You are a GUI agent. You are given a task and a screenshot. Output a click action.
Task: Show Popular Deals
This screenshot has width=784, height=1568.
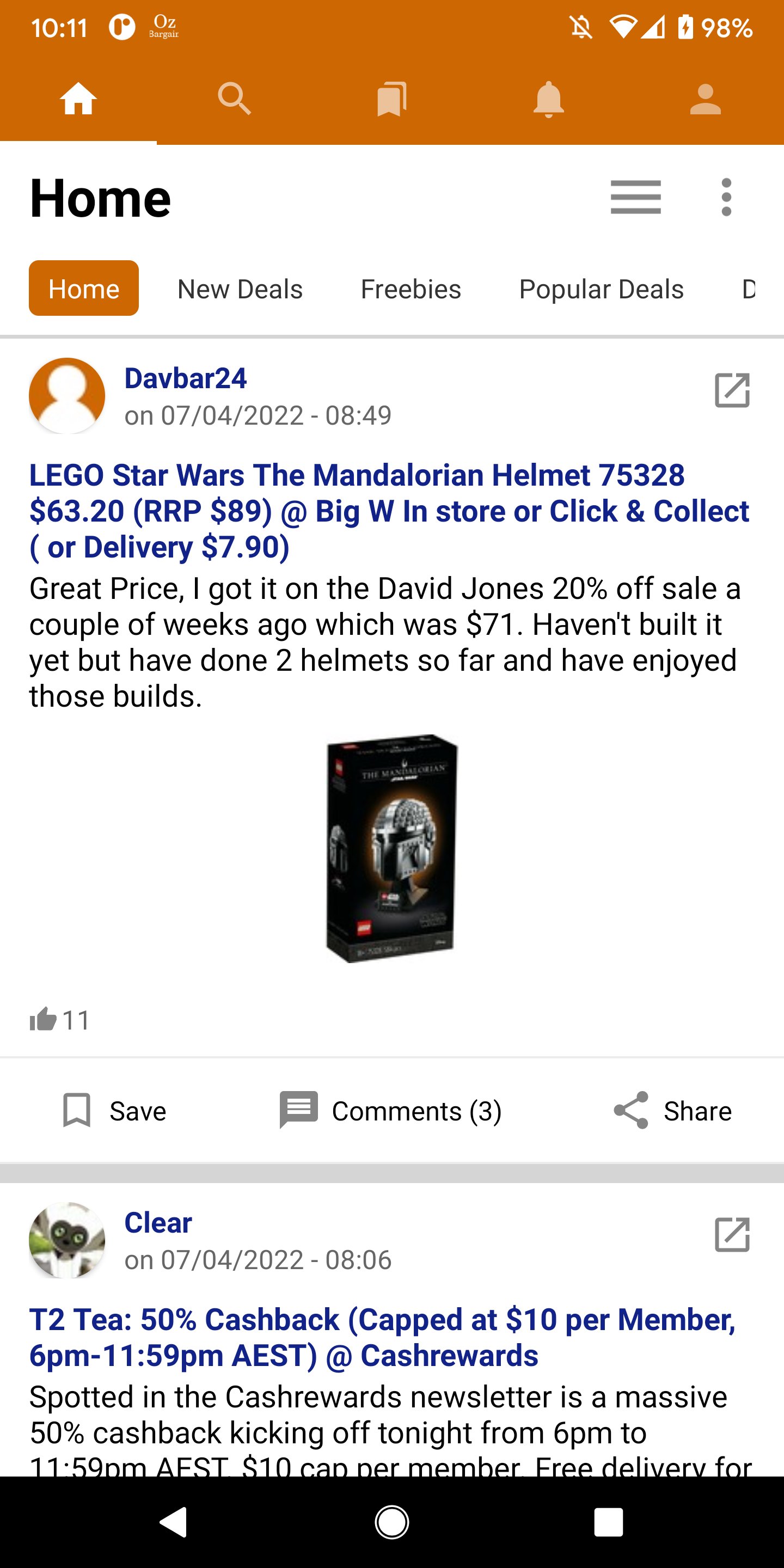(601, 289)
